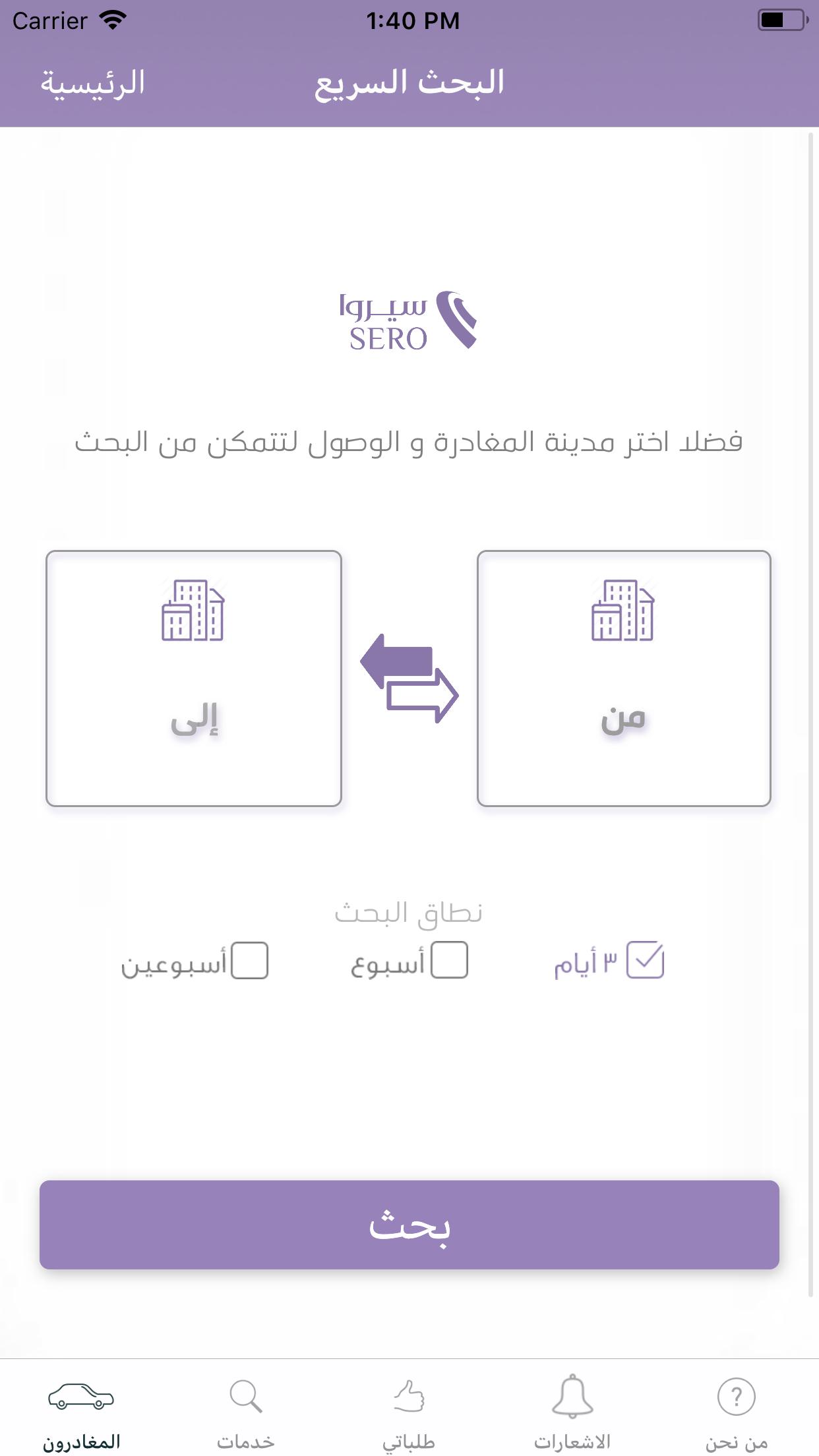This screenshot has height=1456, width=819.
Task: Select departure city in the من box
Action: click(x=623, y=678)
